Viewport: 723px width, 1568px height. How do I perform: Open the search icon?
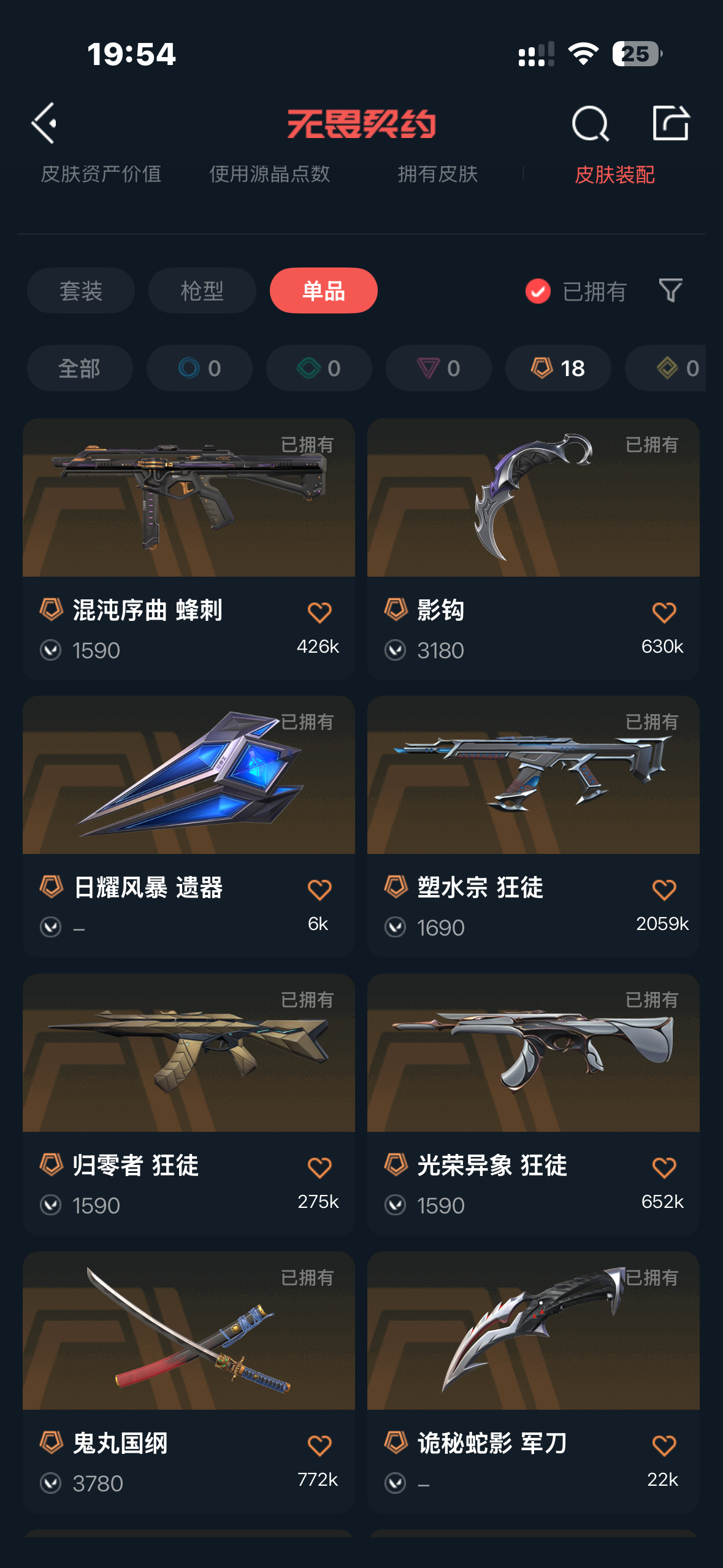tap(590, 123)
